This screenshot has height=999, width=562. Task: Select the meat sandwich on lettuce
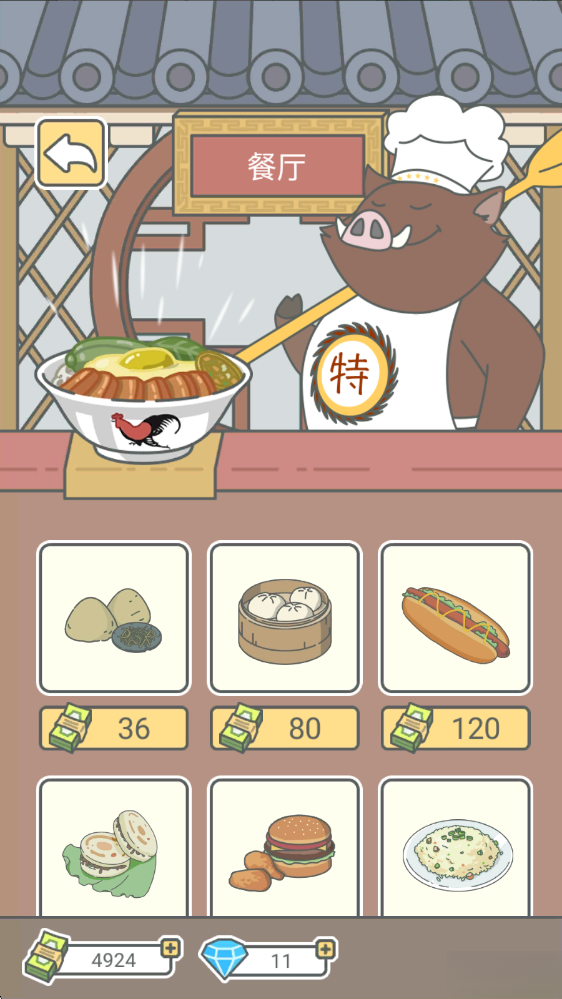point(114,847)
